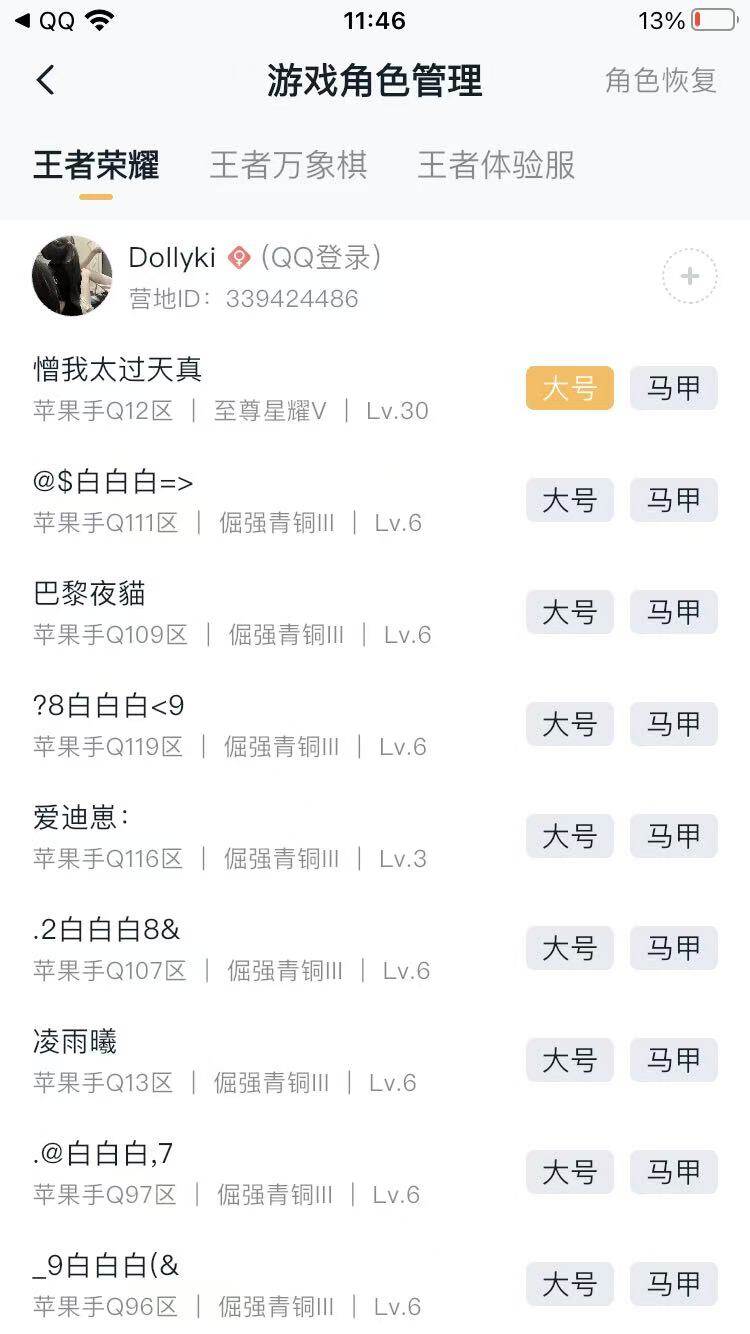
Task: Switch to the 王者万象棋 tab
Action: [x=289, y=165]
